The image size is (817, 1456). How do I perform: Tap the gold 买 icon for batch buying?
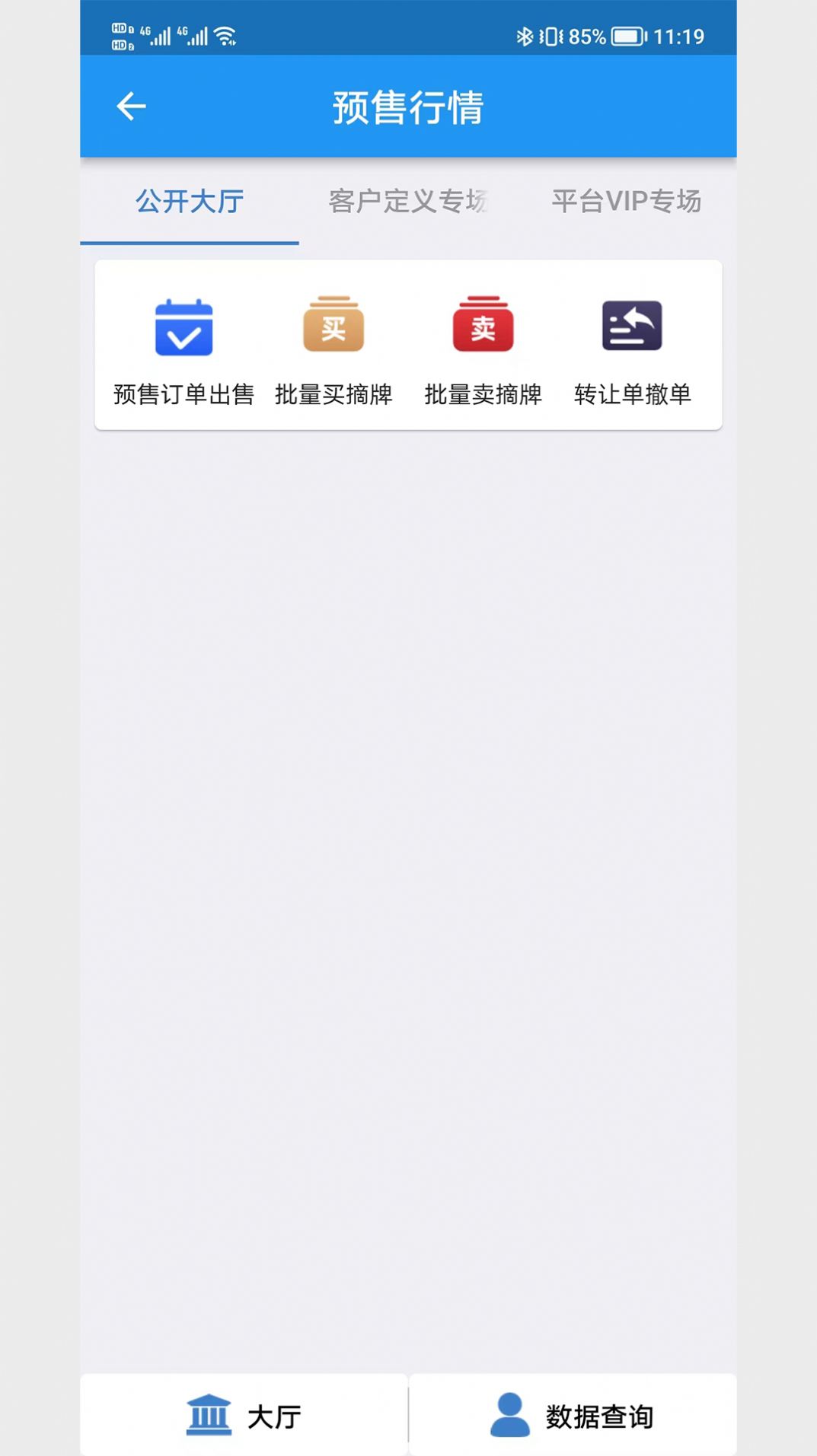click(x=334, y=326)
